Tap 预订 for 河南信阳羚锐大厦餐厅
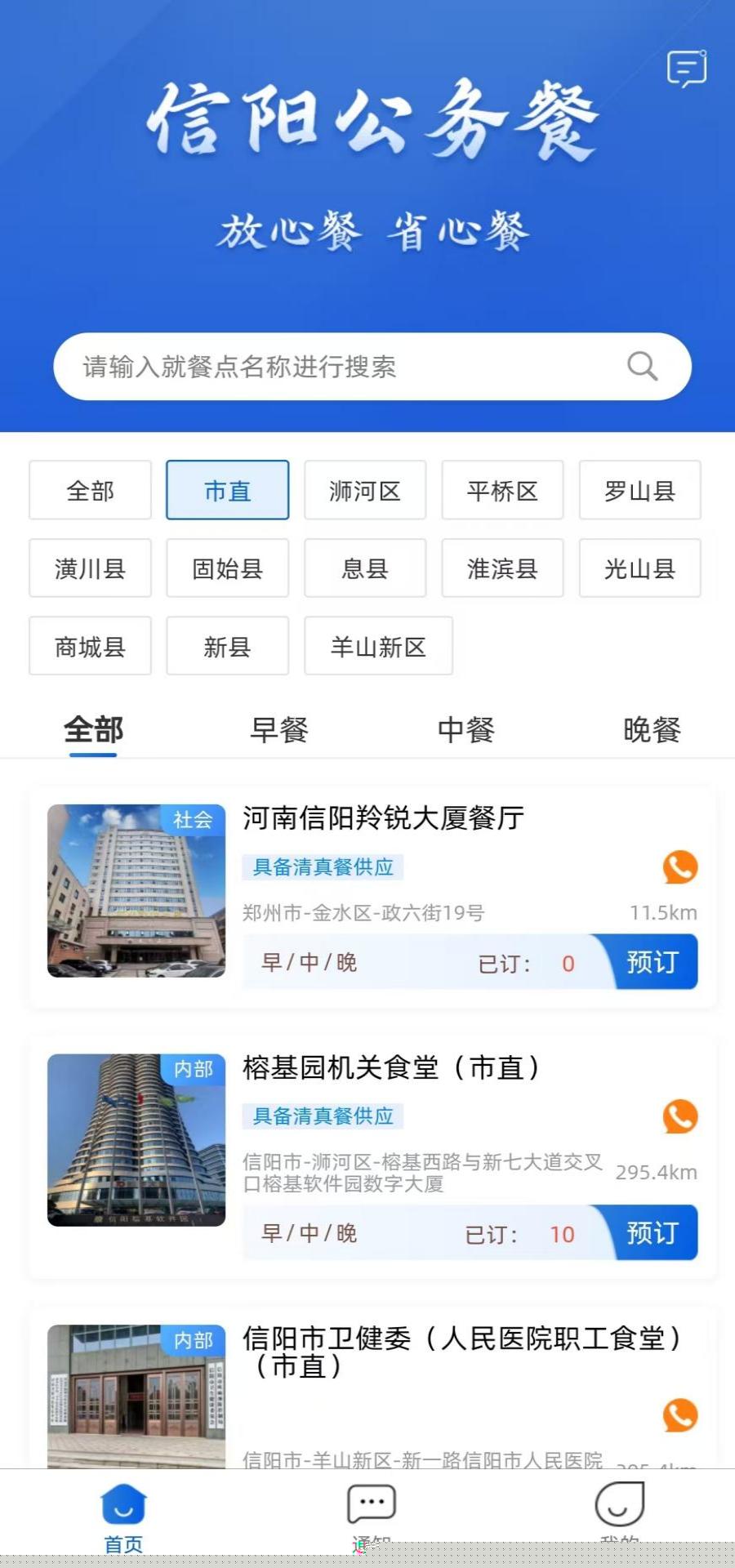 pyautogui.click(x=653, y=962)
